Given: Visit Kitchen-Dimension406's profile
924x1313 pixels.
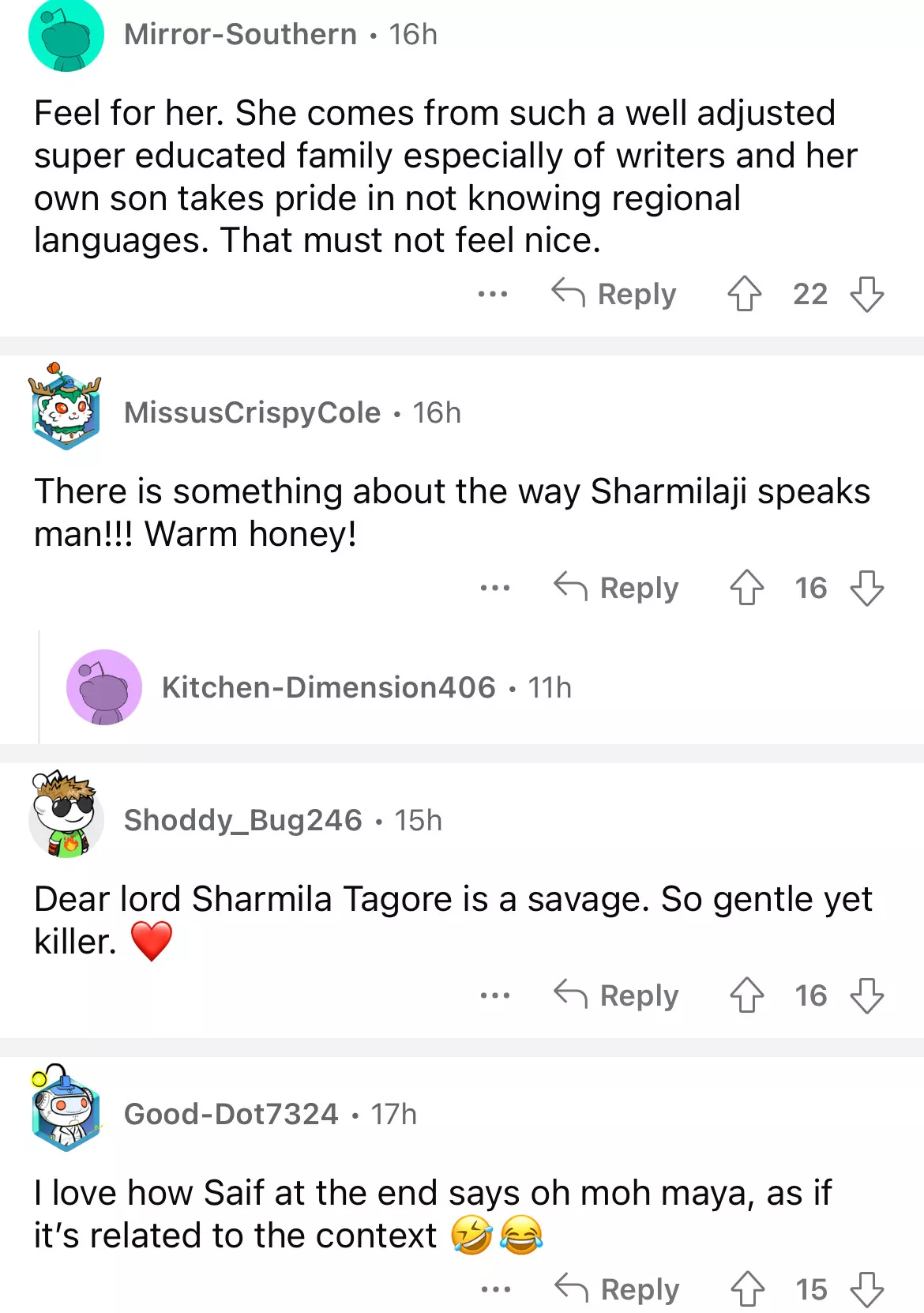Looking at the screenshot, I should (328, 687).
